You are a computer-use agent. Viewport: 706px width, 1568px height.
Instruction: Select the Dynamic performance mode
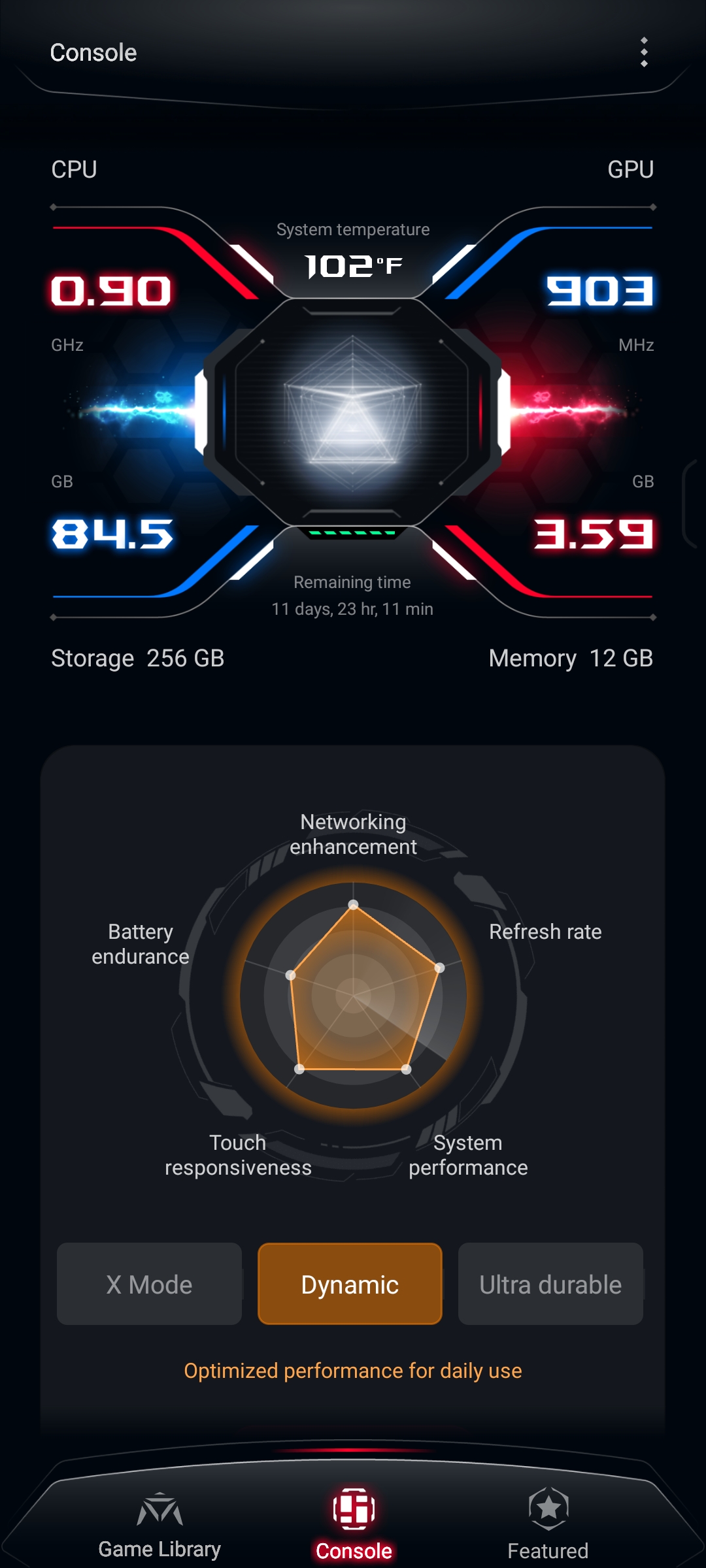point(350,1284)
